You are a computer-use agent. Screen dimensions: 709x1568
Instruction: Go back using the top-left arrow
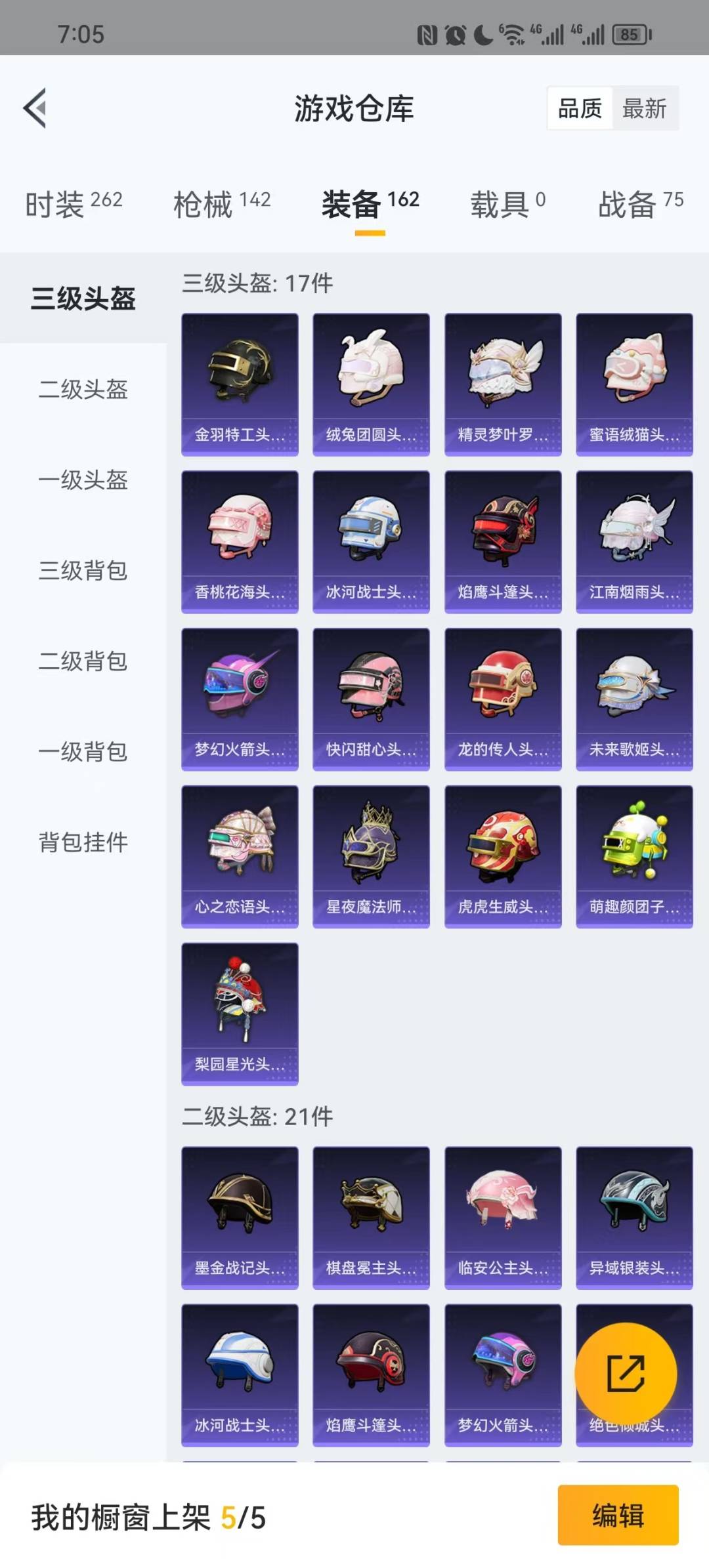pos(35,108)
